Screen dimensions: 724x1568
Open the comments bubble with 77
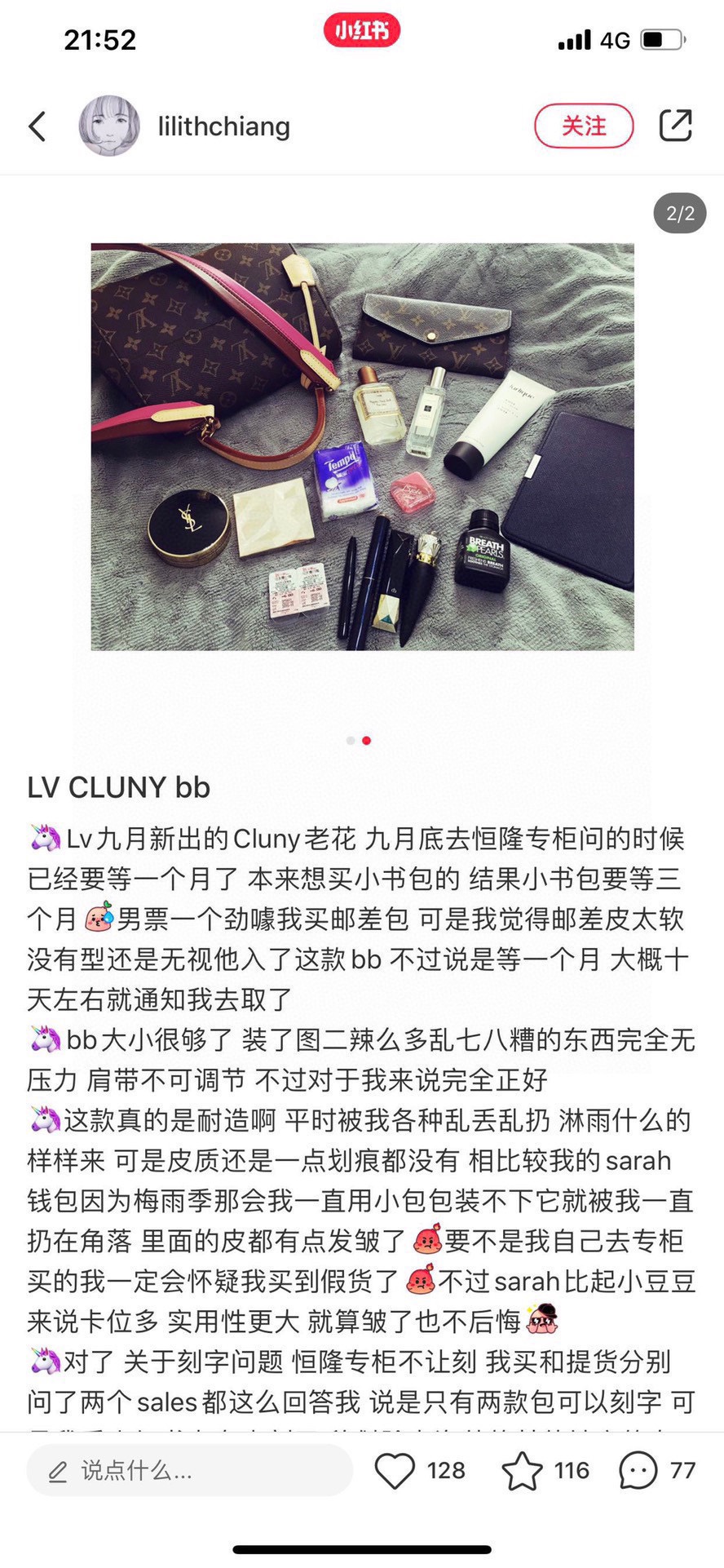pos(638,1470)
